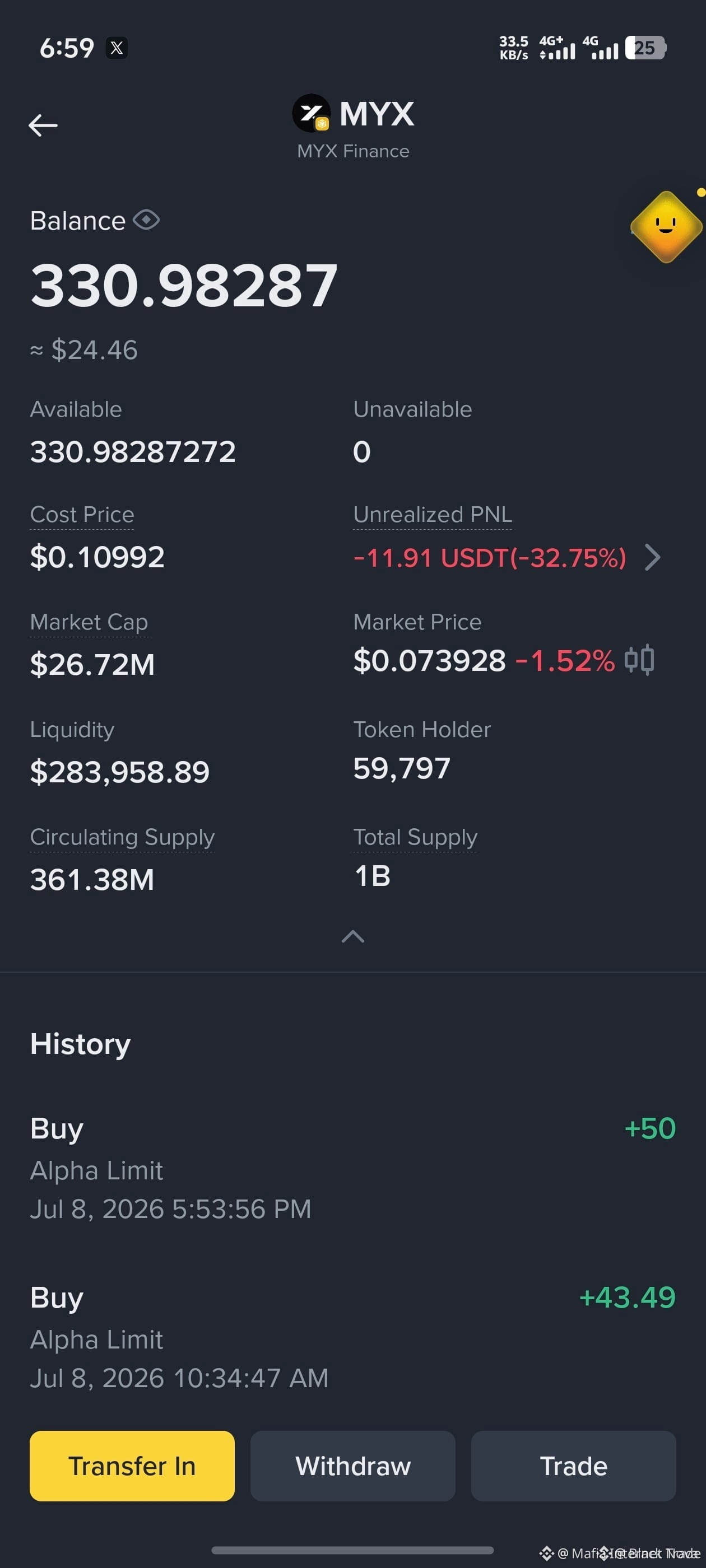This screenshot has height=1568, width=706.
Task: Open the candlestick chart icon near Market Price
Action: (x=640, y=660)
